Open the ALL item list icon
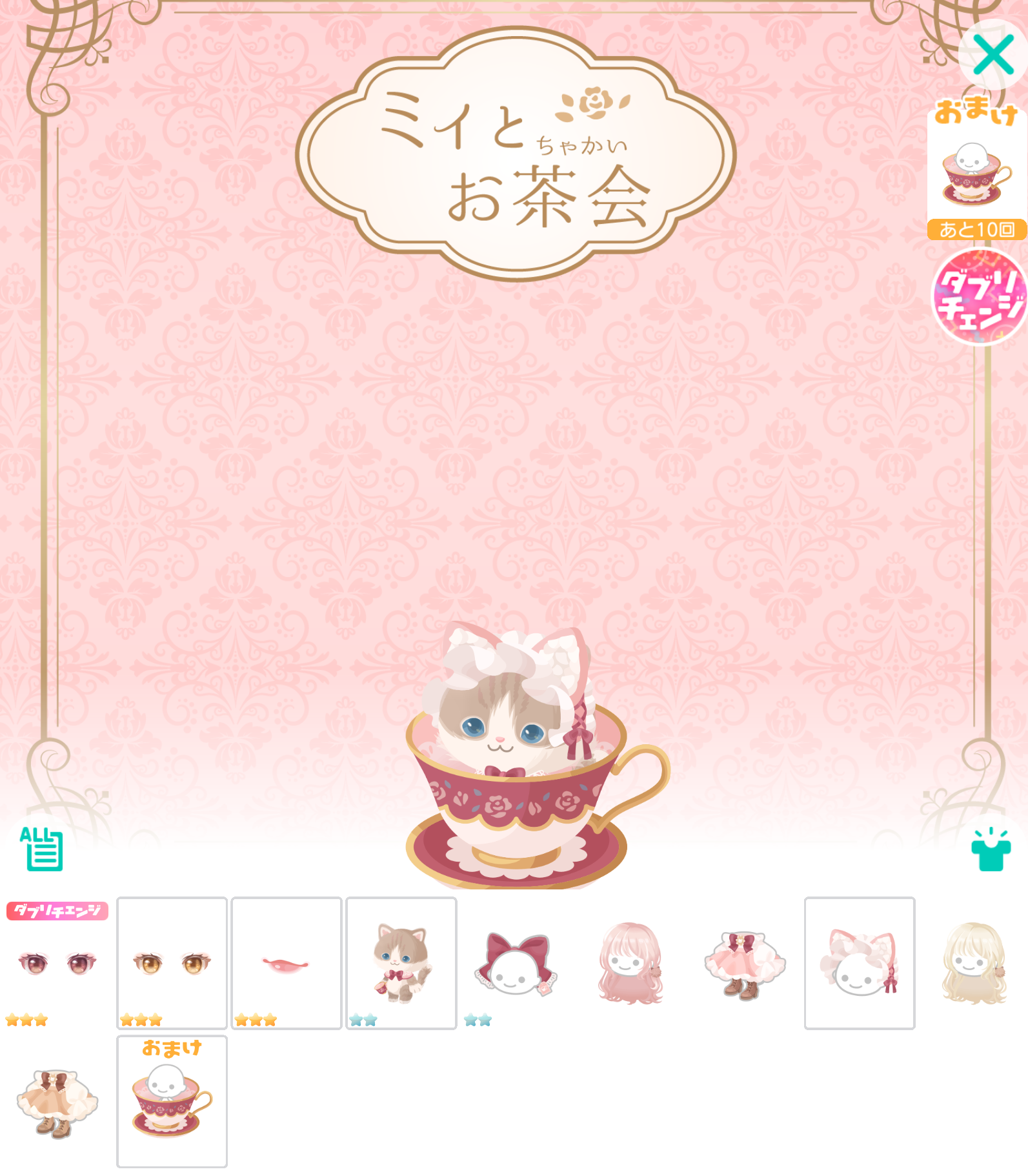The height and width of the screenshot is (1176, 1028). pos(43,849)
